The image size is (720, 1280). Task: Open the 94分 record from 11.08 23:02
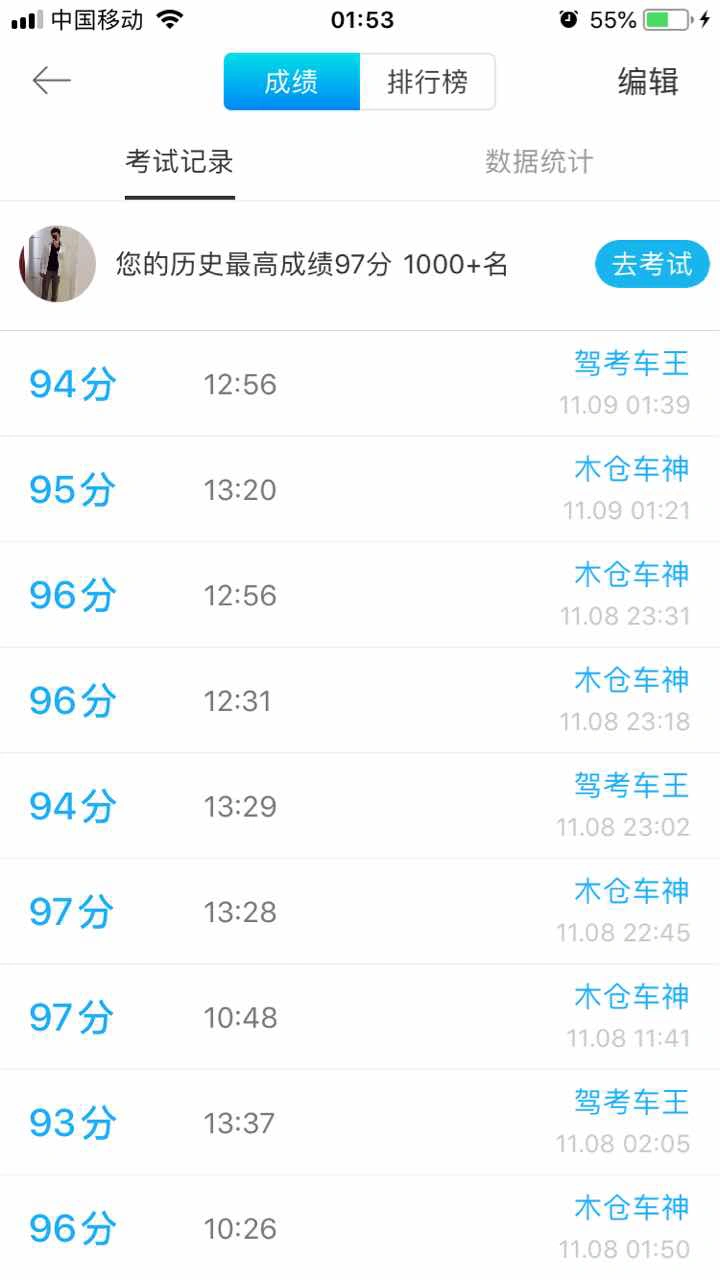(360, 806)
